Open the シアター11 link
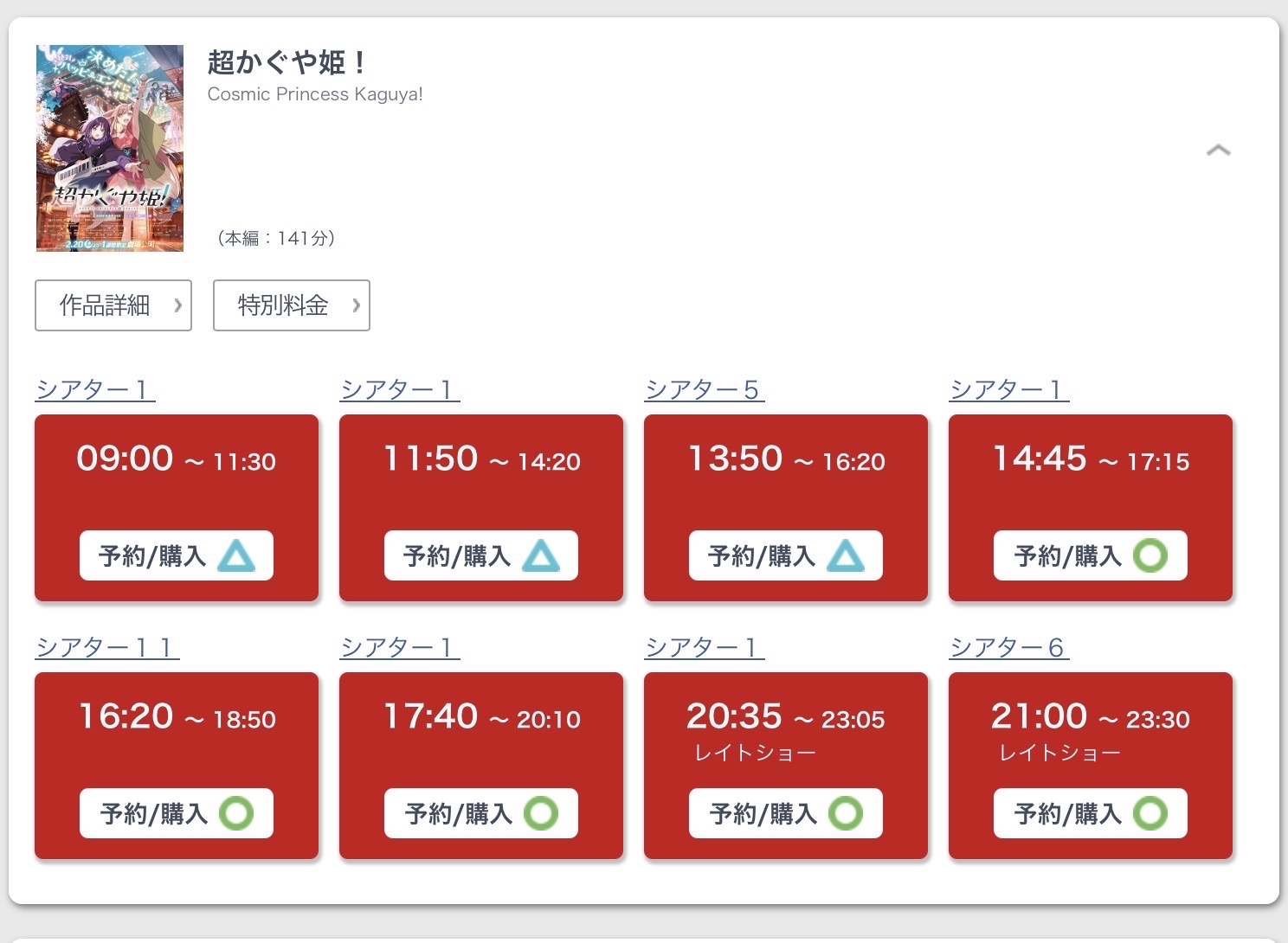 point(107,648)
